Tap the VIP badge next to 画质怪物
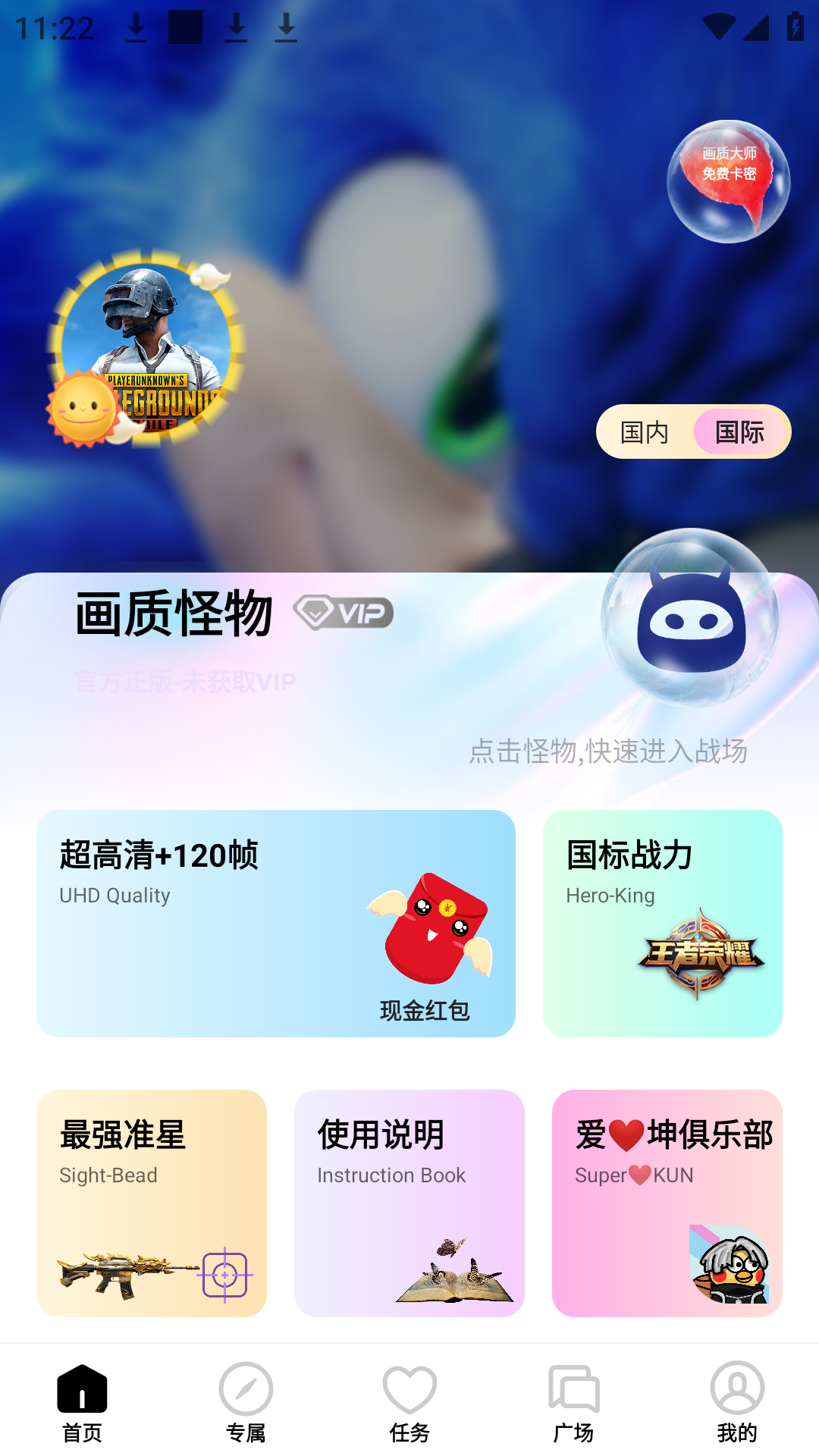This screenshot has height=1456, width=819. (344, 613)
